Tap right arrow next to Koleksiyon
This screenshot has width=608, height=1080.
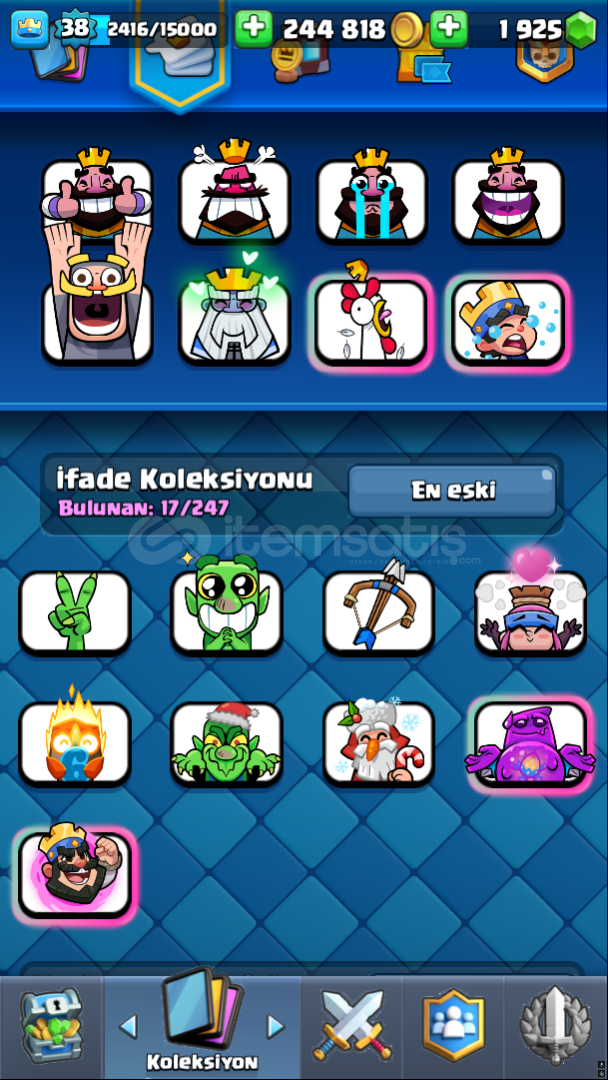pyautogui.click(x=275, y=1027)
